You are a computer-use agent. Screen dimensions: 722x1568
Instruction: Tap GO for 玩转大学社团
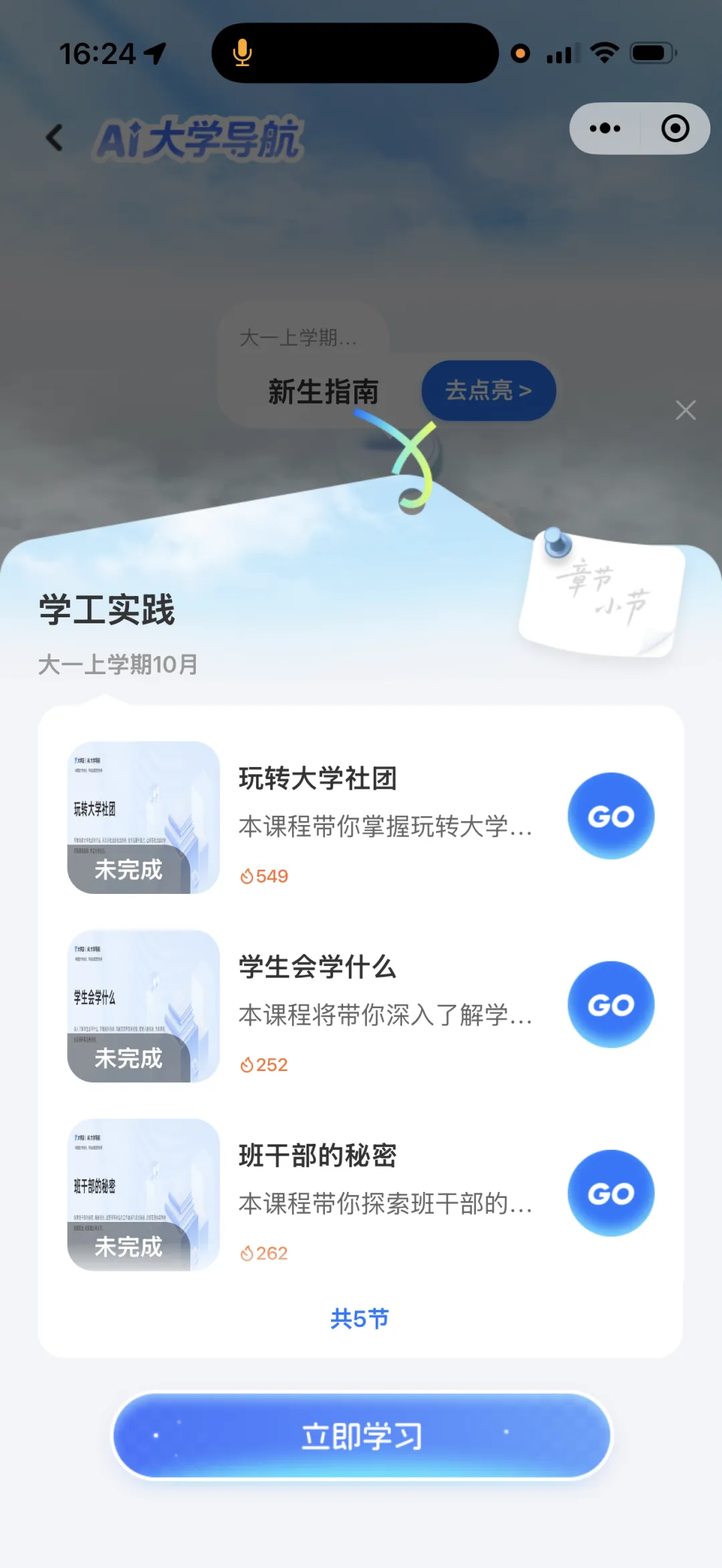[611, 816]
